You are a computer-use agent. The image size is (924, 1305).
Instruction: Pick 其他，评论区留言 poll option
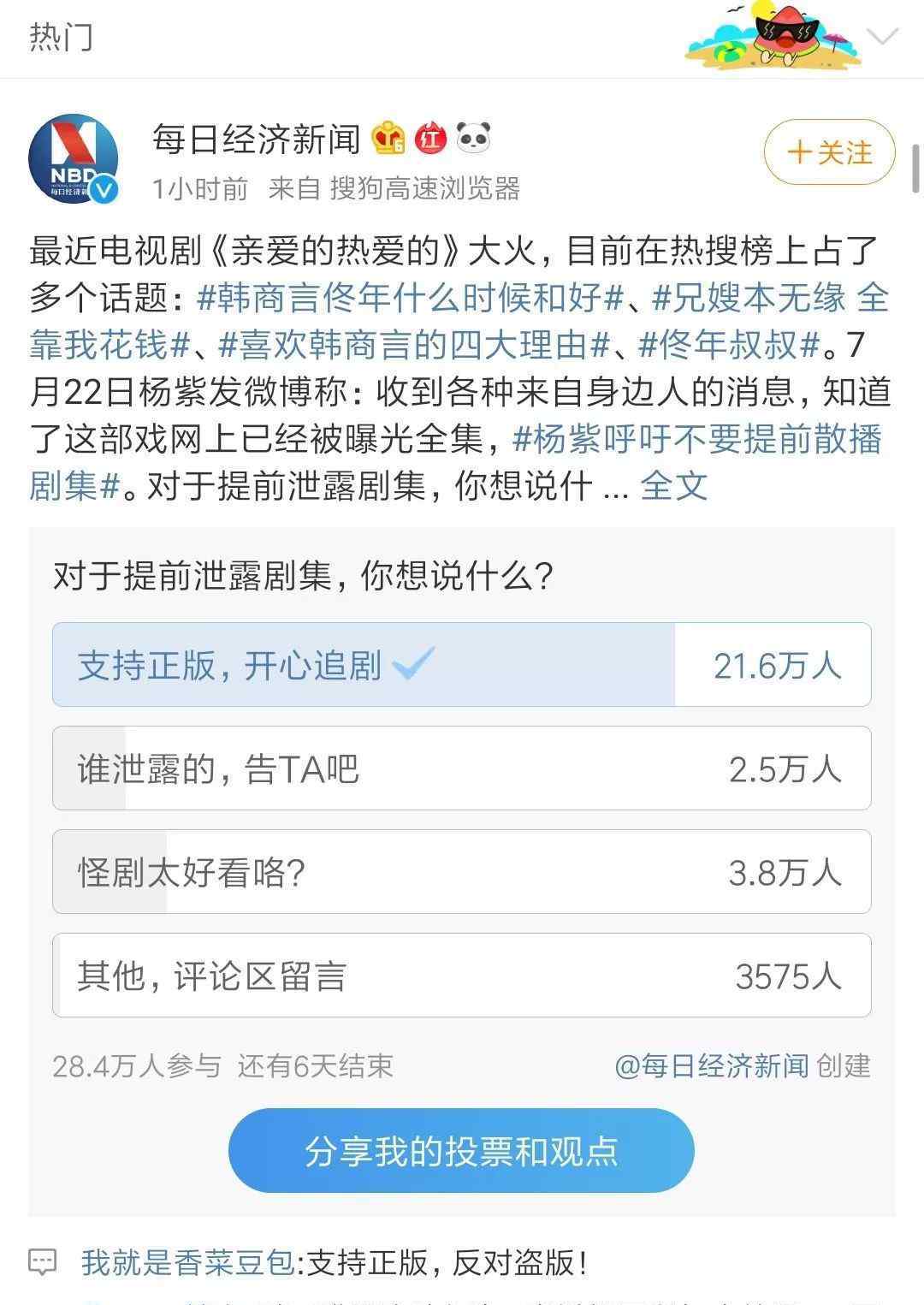[x=461, y=976]
